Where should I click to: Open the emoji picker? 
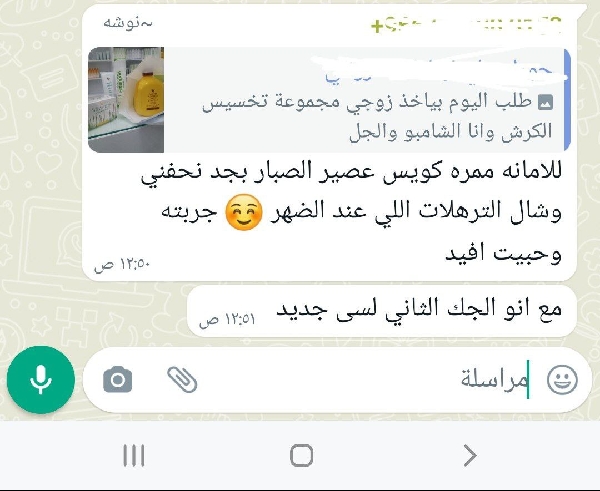pyautogui.click(x=563, y=380)
